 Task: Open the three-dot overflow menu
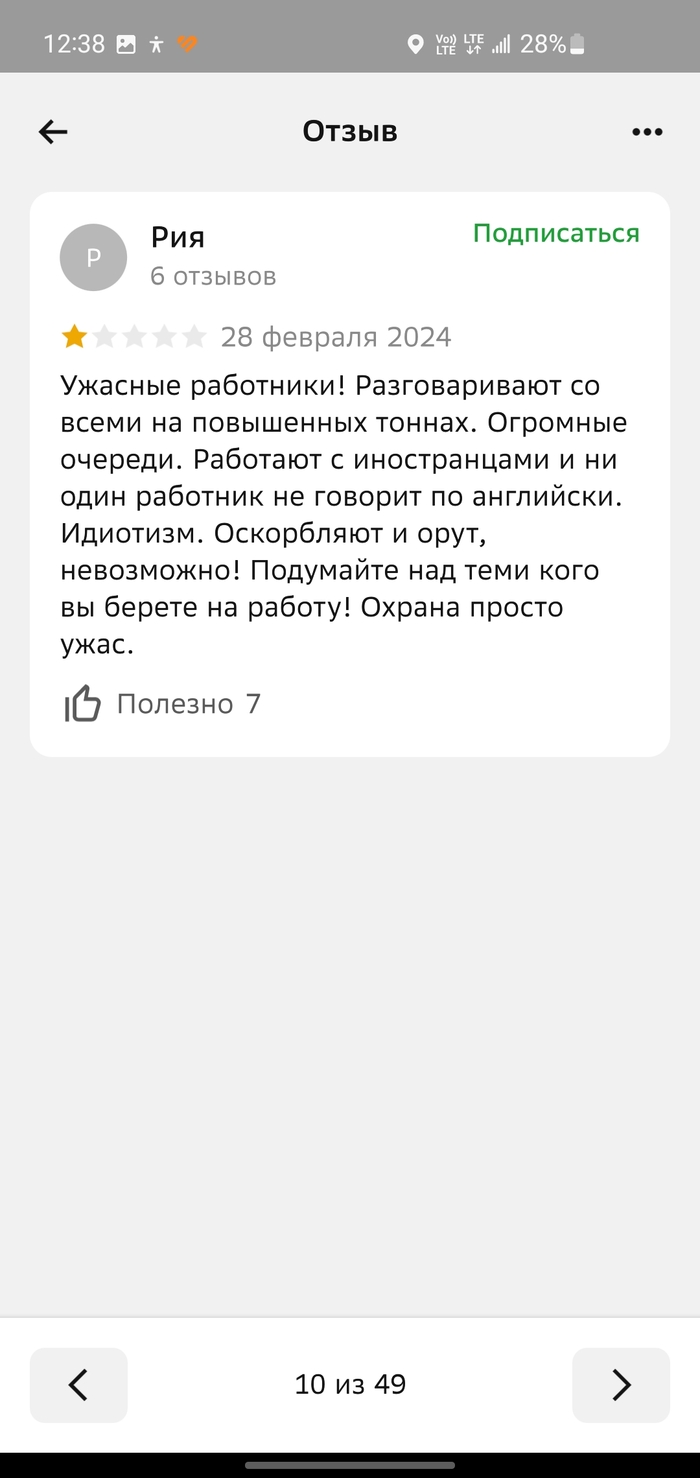(647, 132)
